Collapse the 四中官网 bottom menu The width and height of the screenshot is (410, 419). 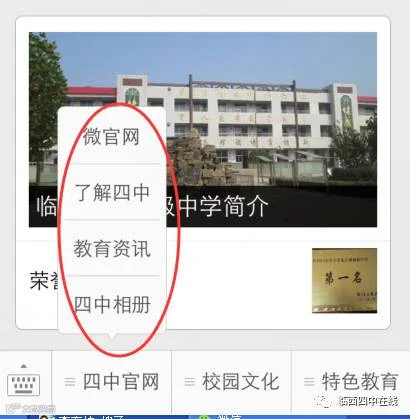click(x=112, y=382)
